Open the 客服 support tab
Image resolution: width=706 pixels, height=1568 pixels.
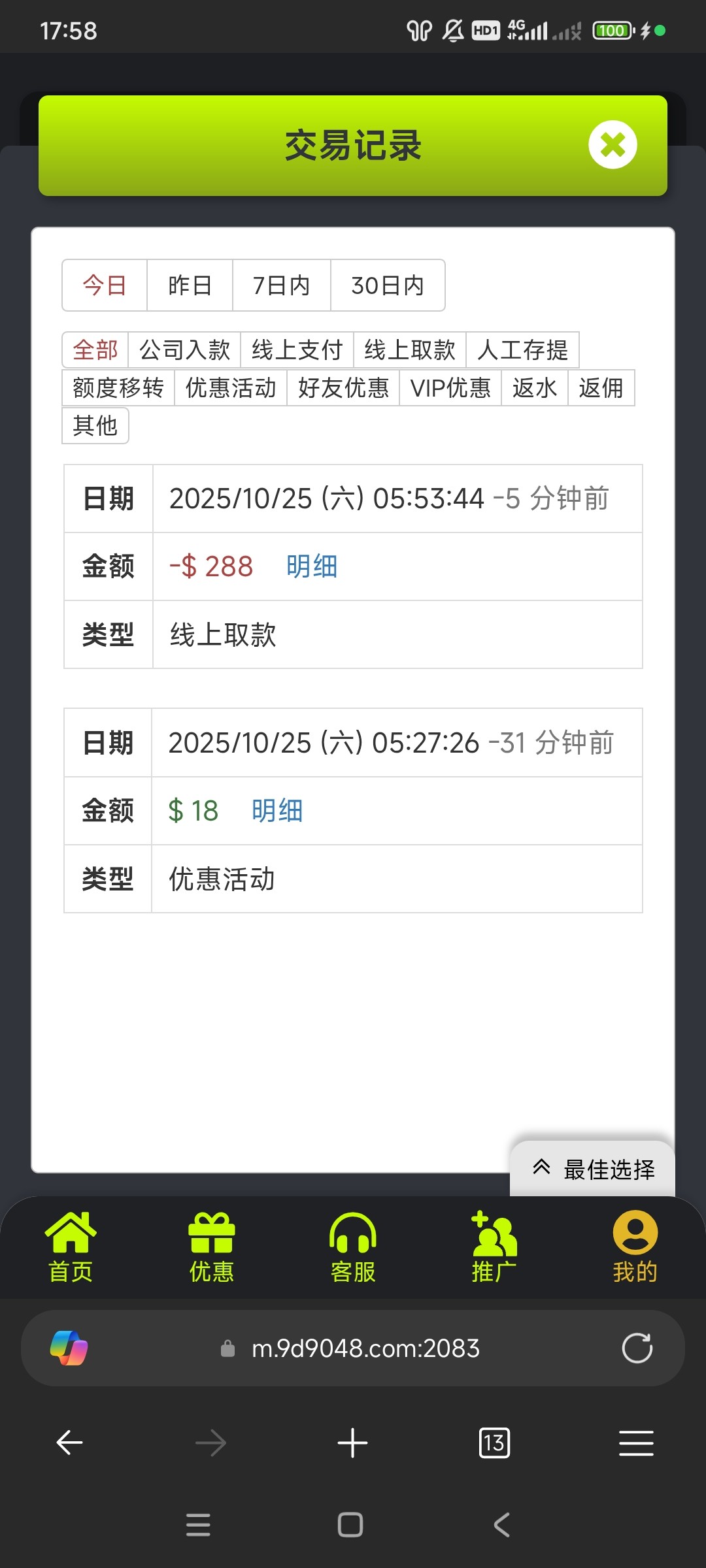click(353, 1247)
